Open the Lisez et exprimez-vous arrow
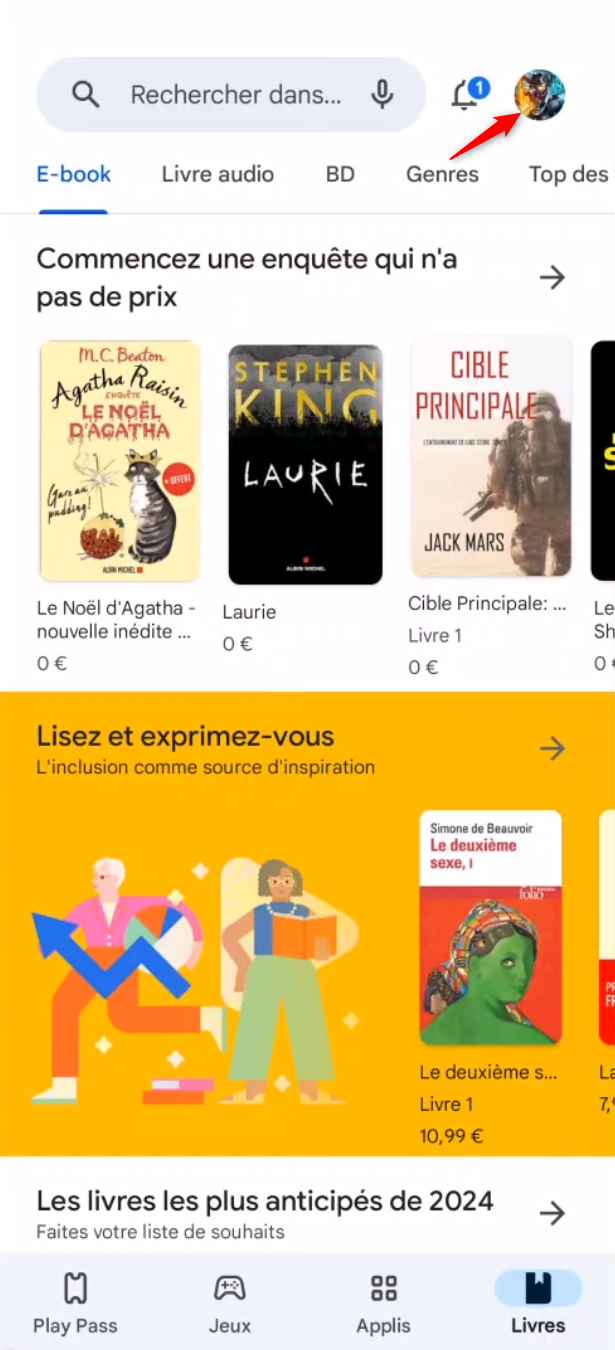The height and width of the screenshot is (1350, 615). 552,748
